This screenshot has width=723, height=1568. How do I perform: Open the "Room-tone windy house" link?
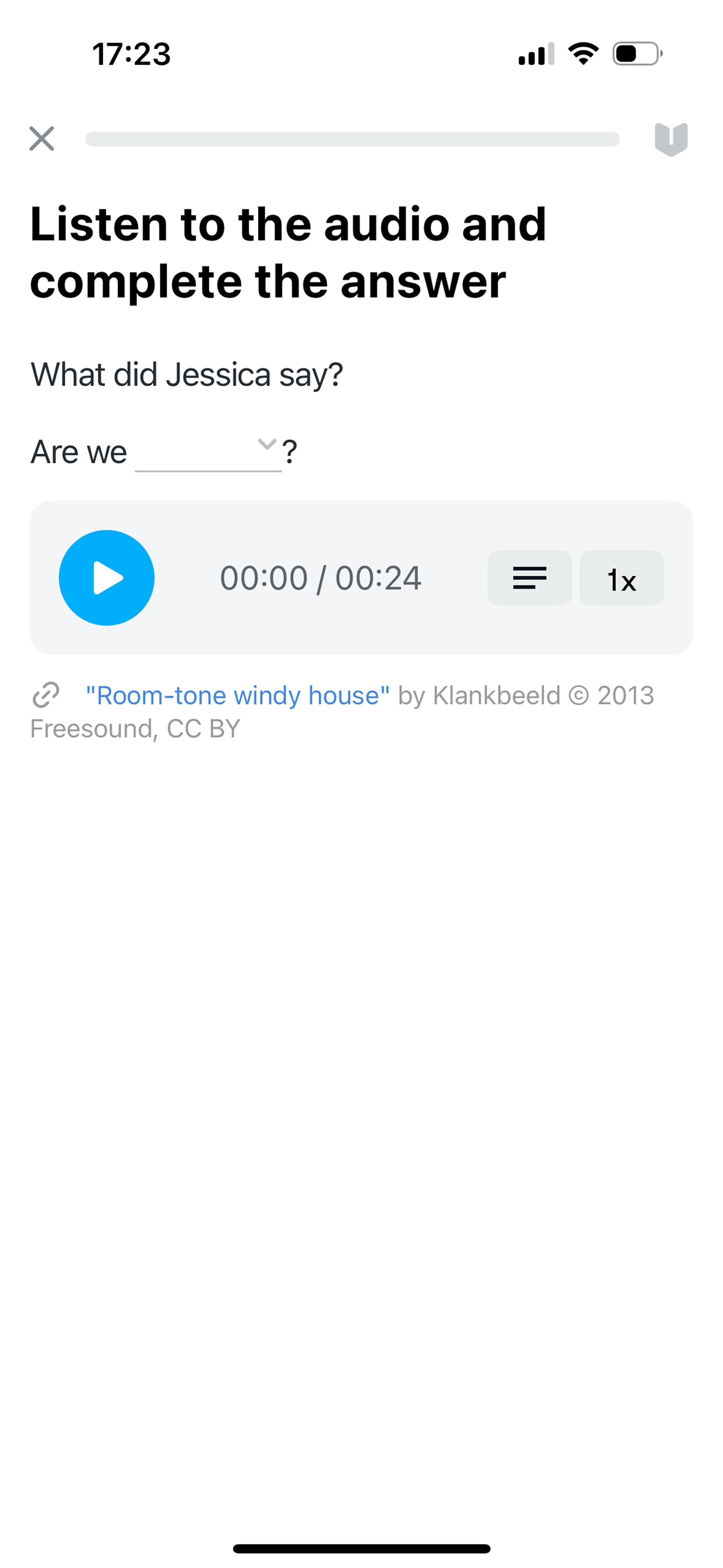[x=237, y=695]
